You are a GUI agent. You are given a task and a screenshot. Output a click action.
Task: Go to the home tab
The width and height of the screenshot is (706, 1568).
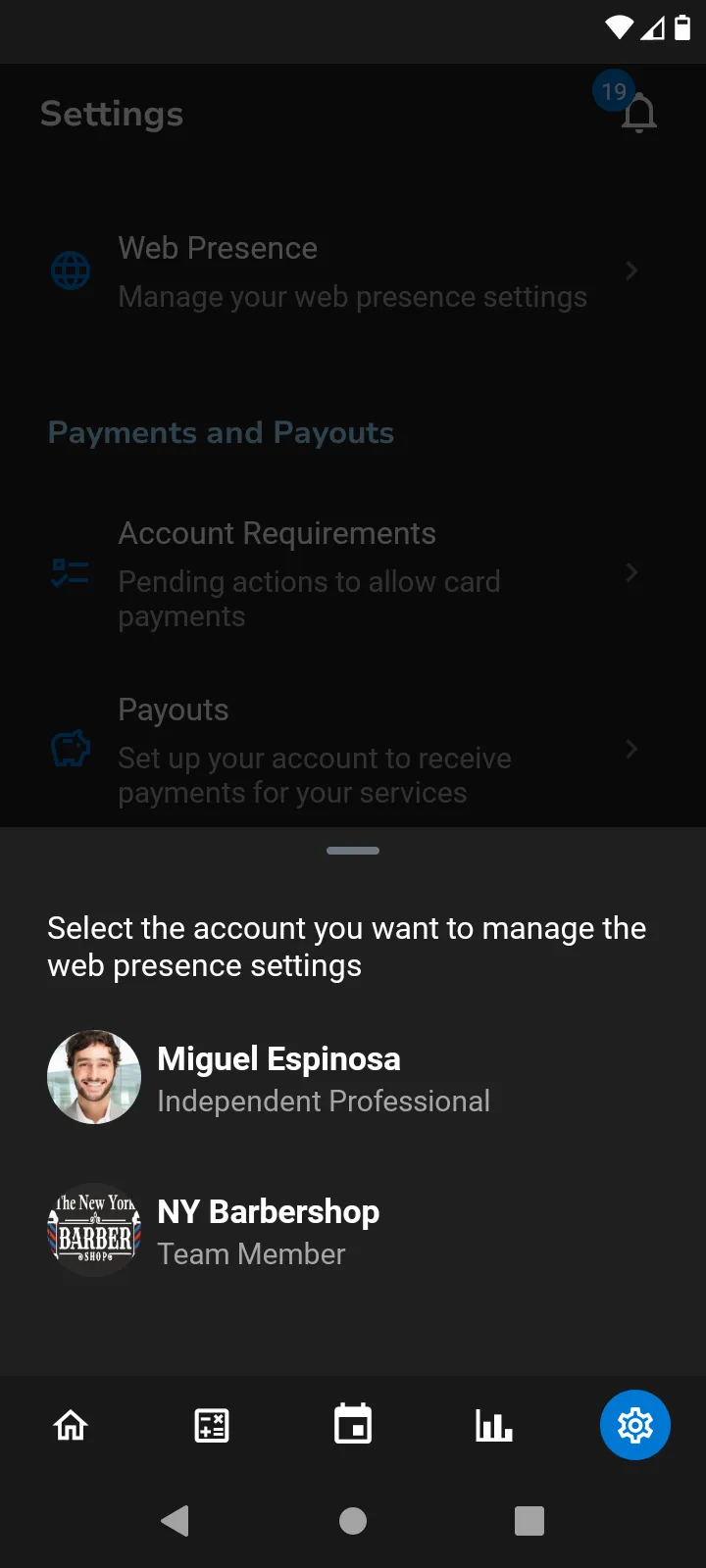tap(71, 1425)
